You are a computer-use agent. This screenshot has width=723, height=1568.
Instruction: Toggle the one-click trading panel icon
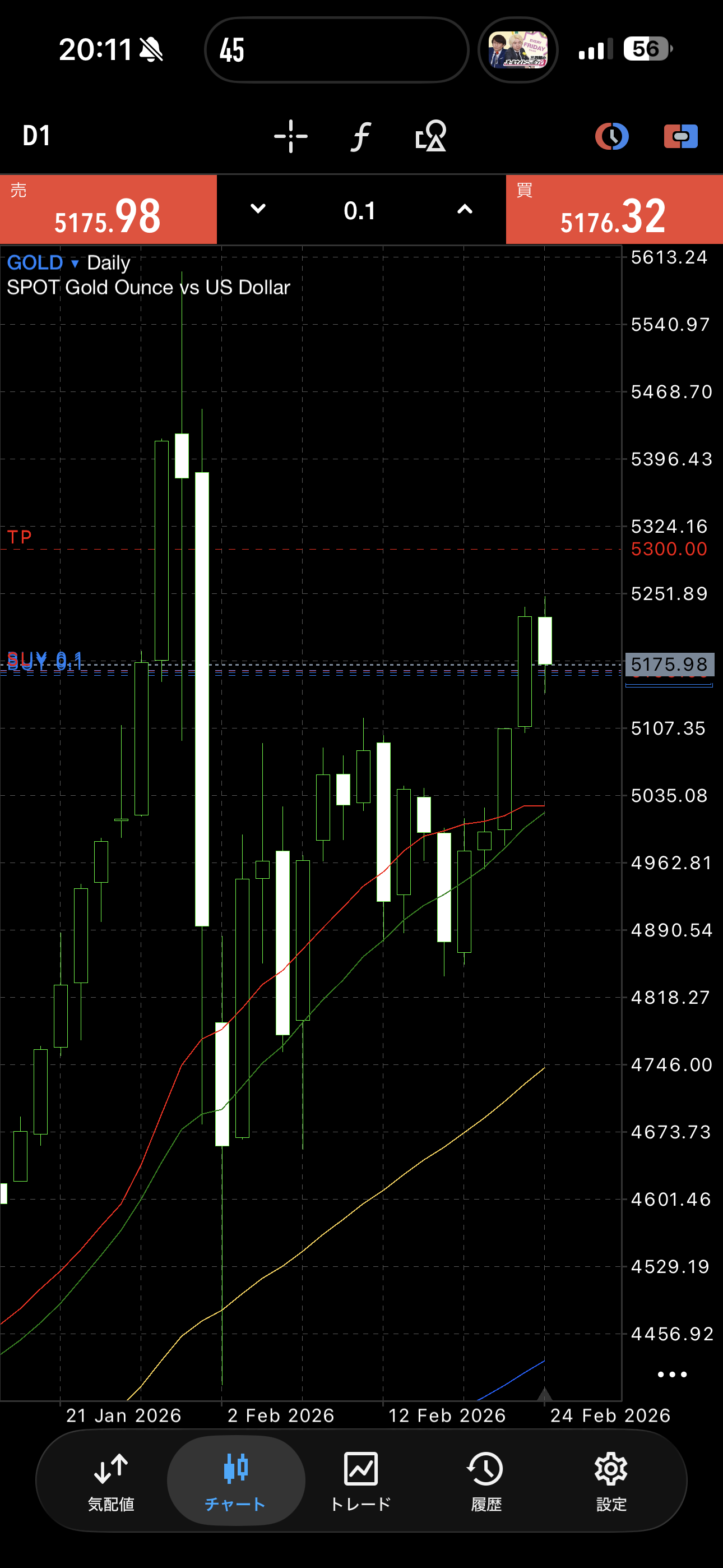680,136
